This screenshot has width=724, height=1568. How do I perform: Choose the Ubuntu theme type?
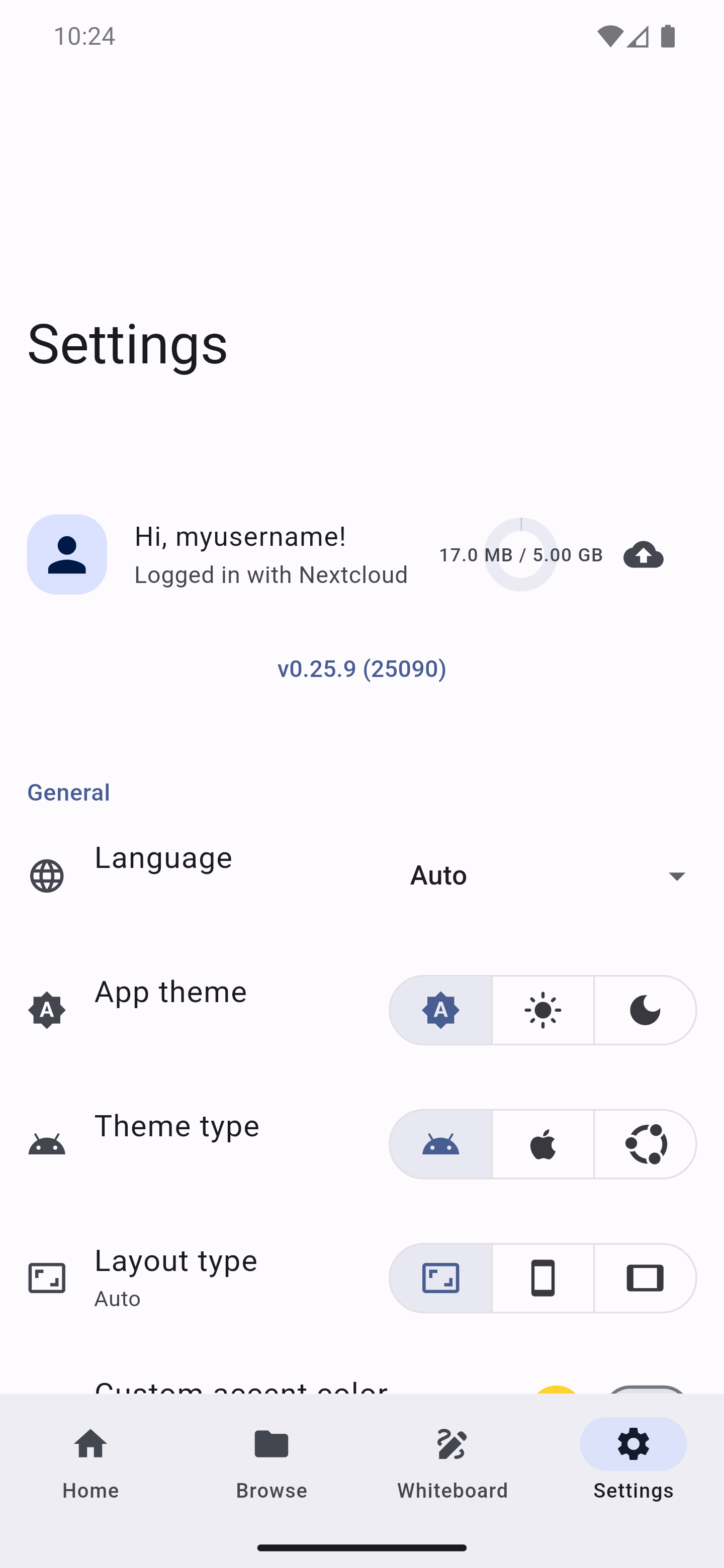pyautogui.click(x=645, y=1144)
